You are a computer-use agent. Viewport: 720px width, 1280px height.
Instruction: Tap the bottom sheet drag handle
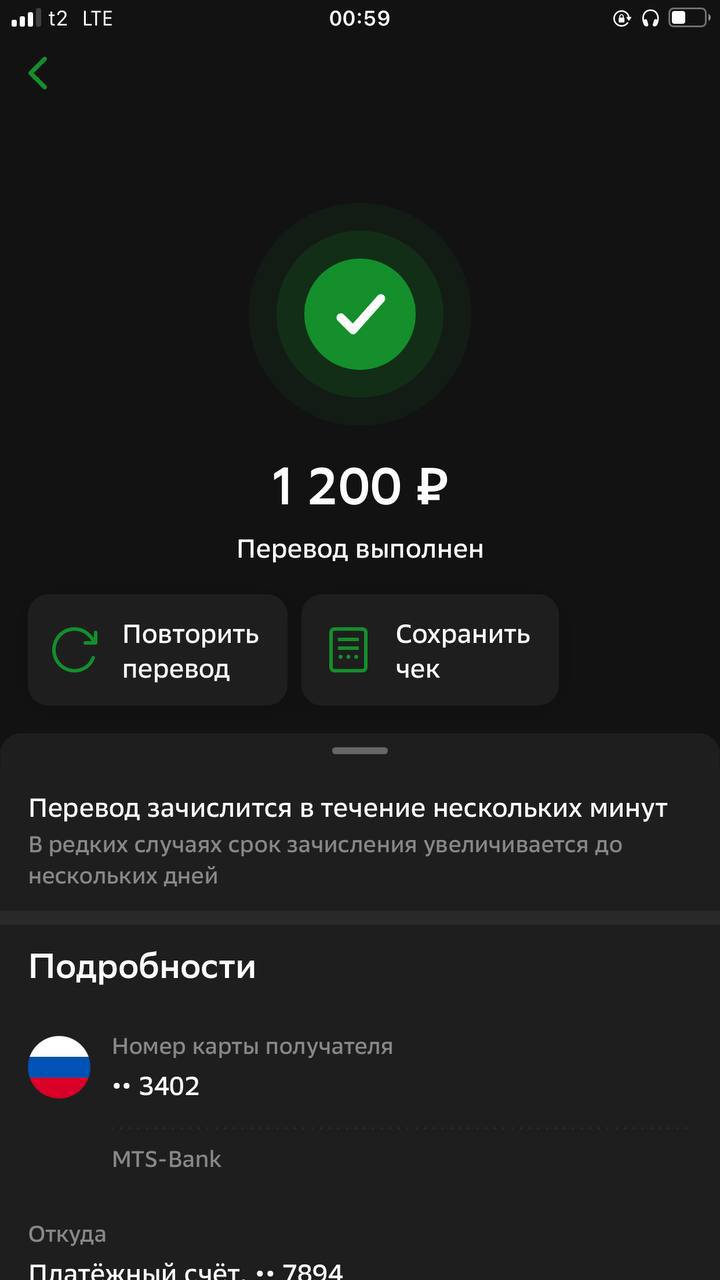(360, 750)
